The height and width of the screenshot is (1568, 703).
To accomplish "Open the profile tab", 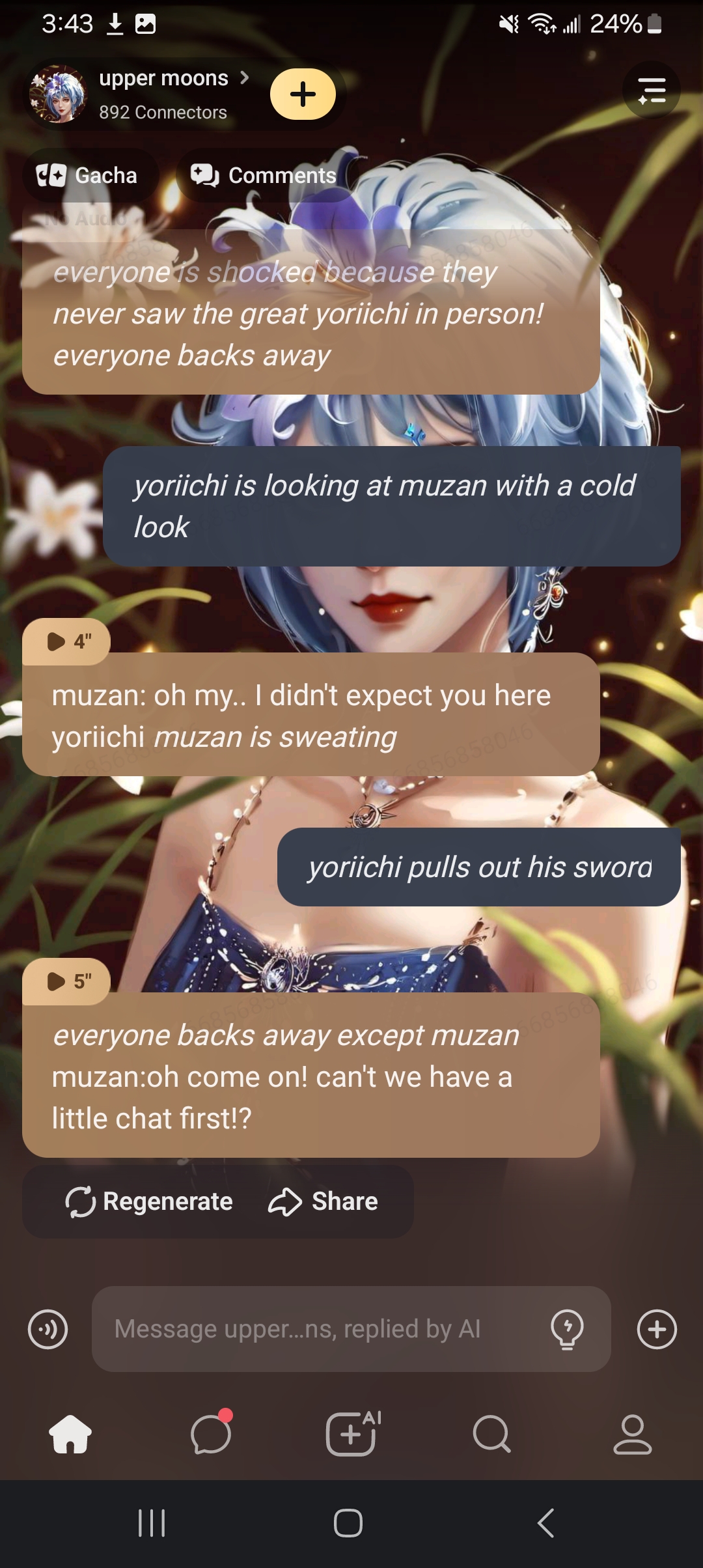I will (x=632, y=1434).
